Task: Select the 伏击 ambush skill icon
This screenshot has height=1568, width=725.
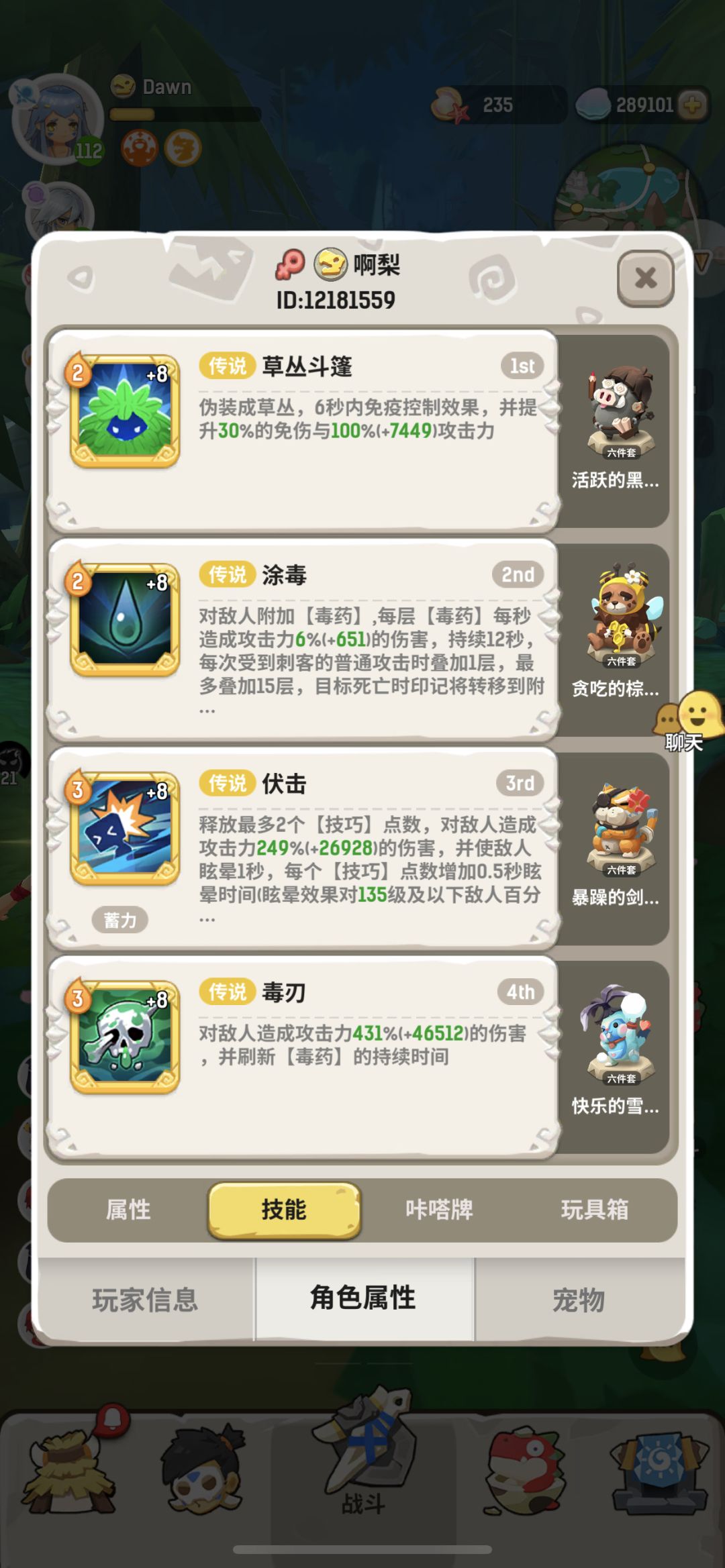Action: (124, 835)
